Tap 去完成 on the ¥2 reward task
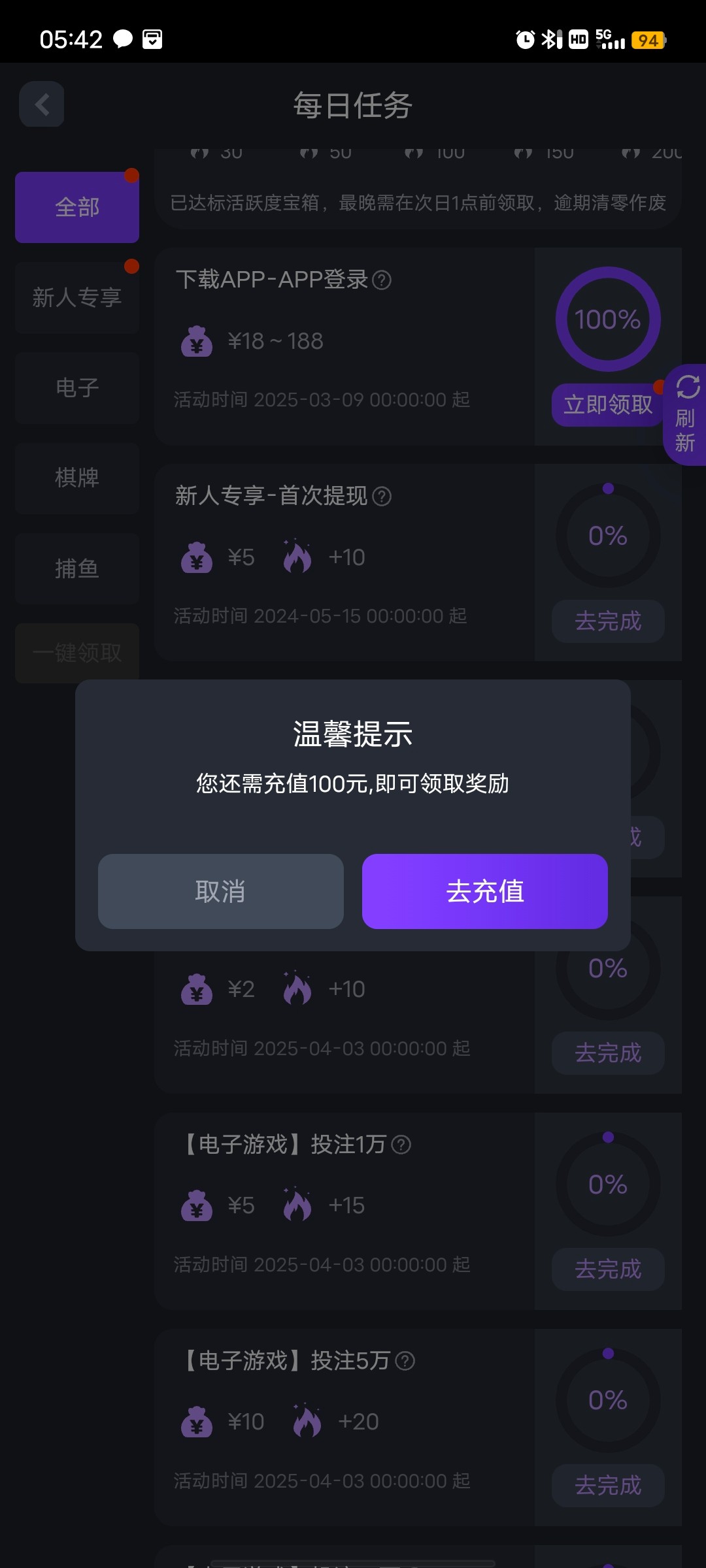The image size is (706, 1568). (608, 1053)
